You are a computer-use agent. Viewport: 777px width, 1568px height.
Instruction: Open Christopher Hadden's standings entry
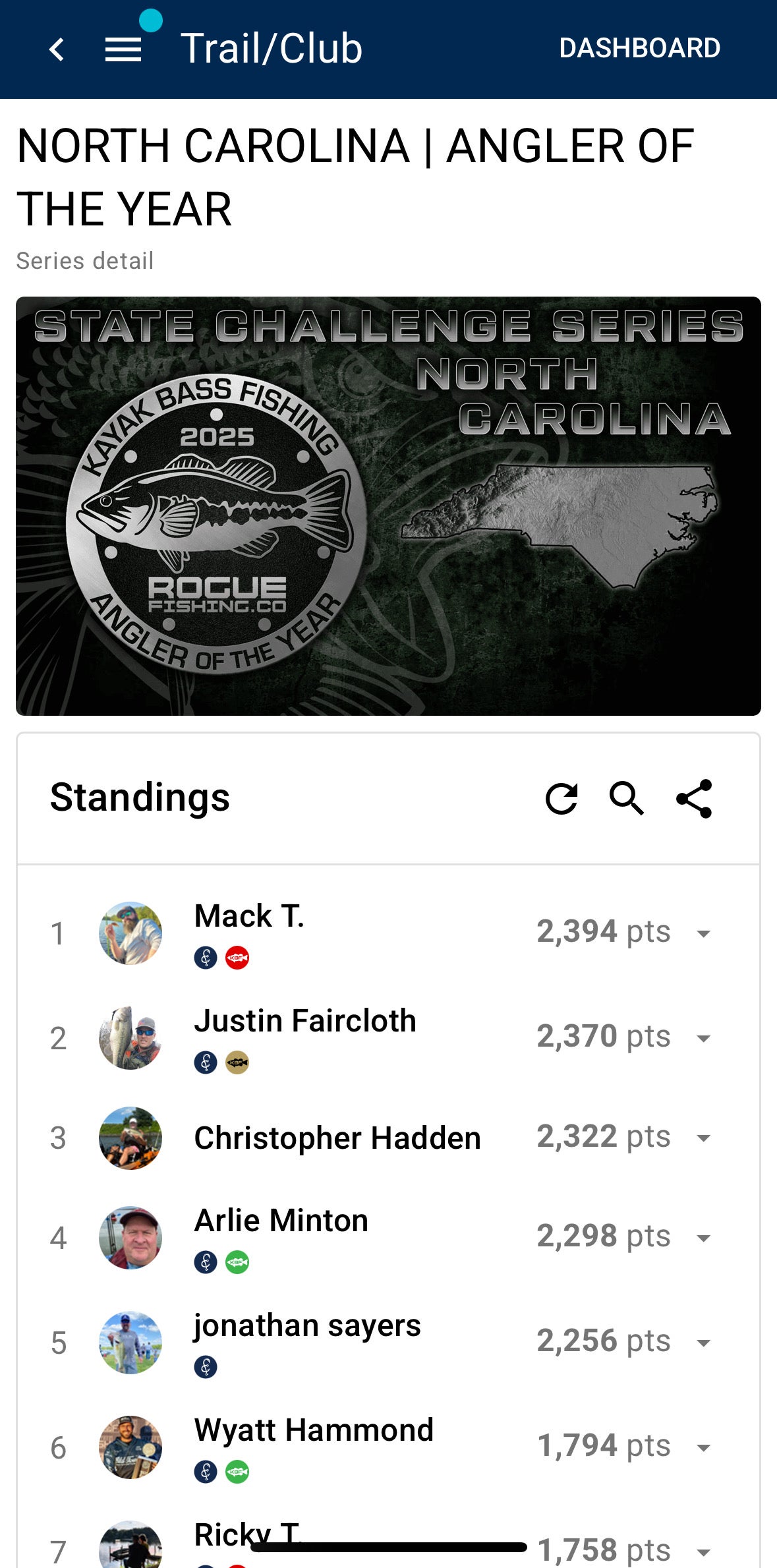[337, 1138]
